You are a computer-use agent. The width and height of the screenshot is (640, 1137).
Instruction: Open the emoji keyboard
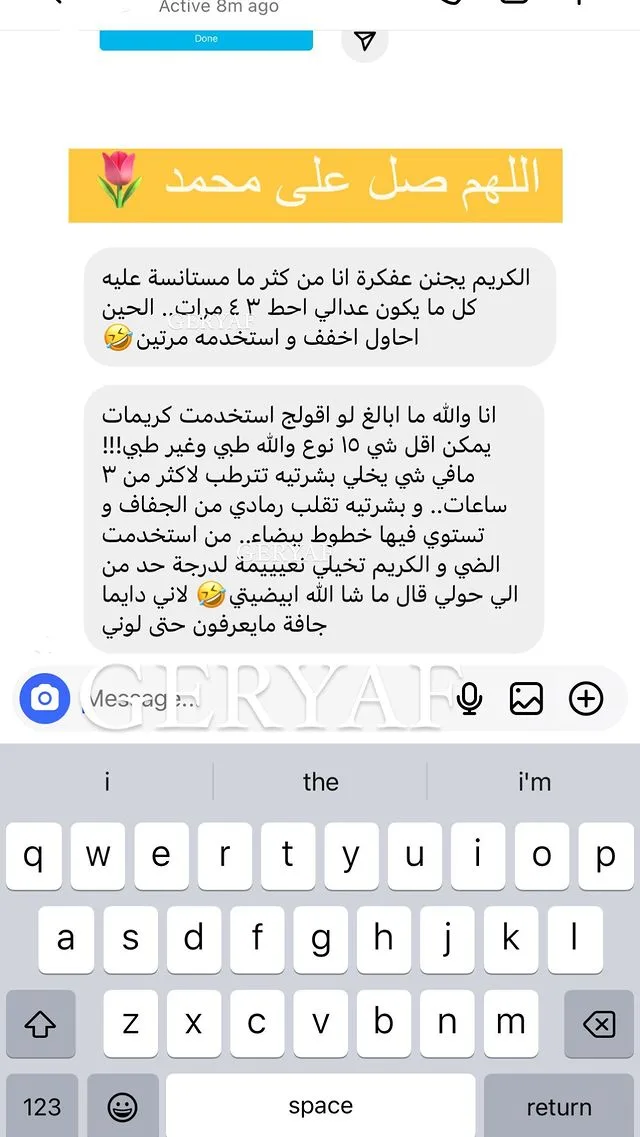pos(122,1106)
